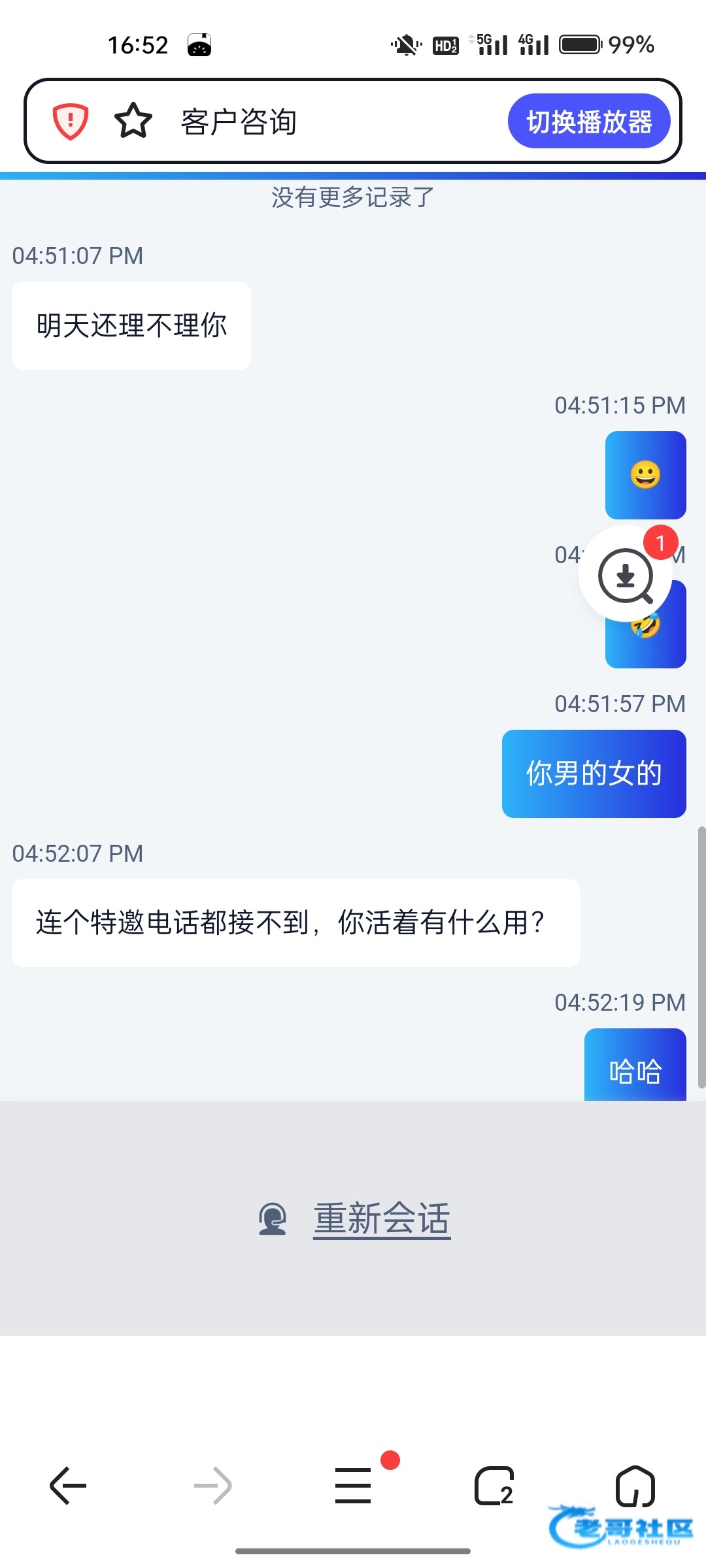Tap the red security shield icon
The height and width of the screenshot is (1568, 706).
coord(70,121)
